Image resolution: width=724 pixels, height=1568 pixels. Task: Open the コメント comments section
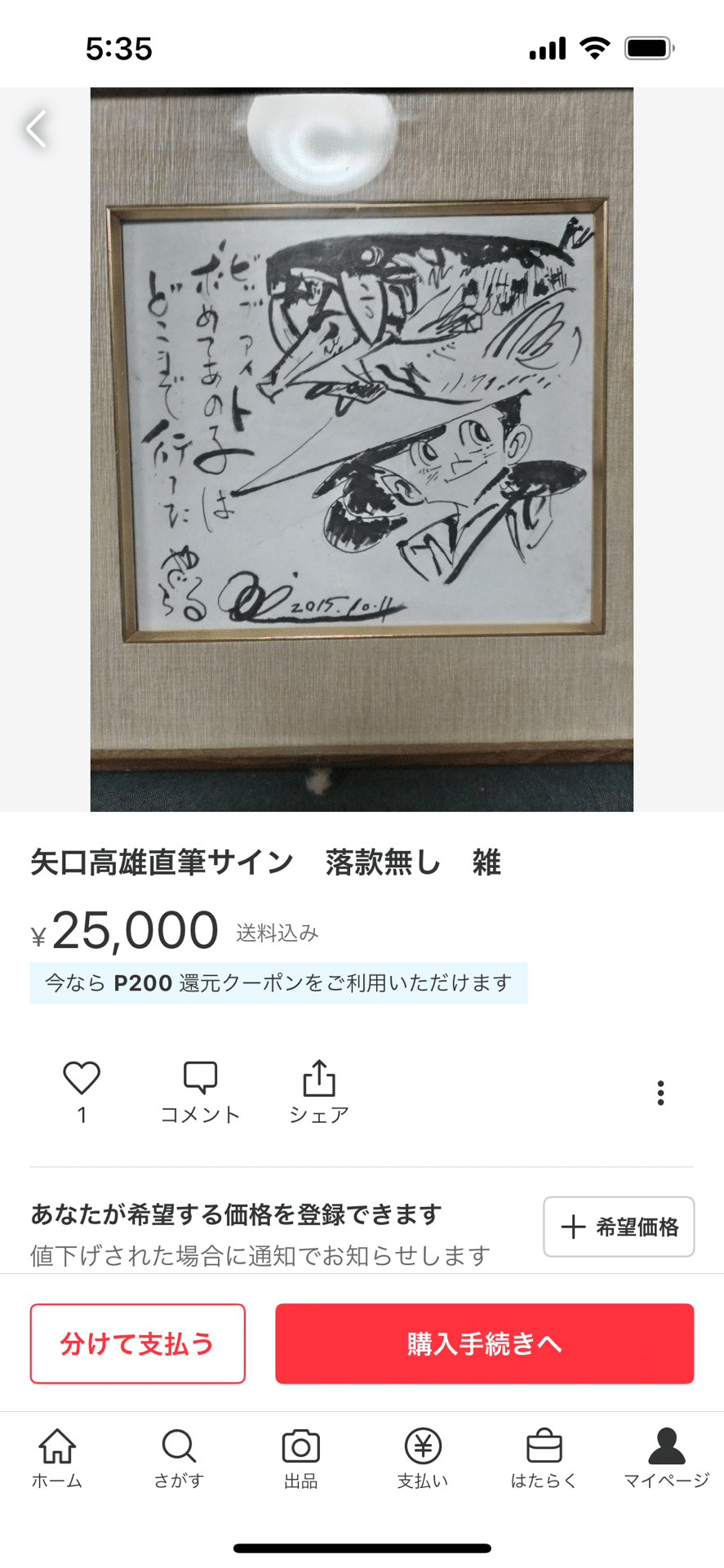[200, 1092]
